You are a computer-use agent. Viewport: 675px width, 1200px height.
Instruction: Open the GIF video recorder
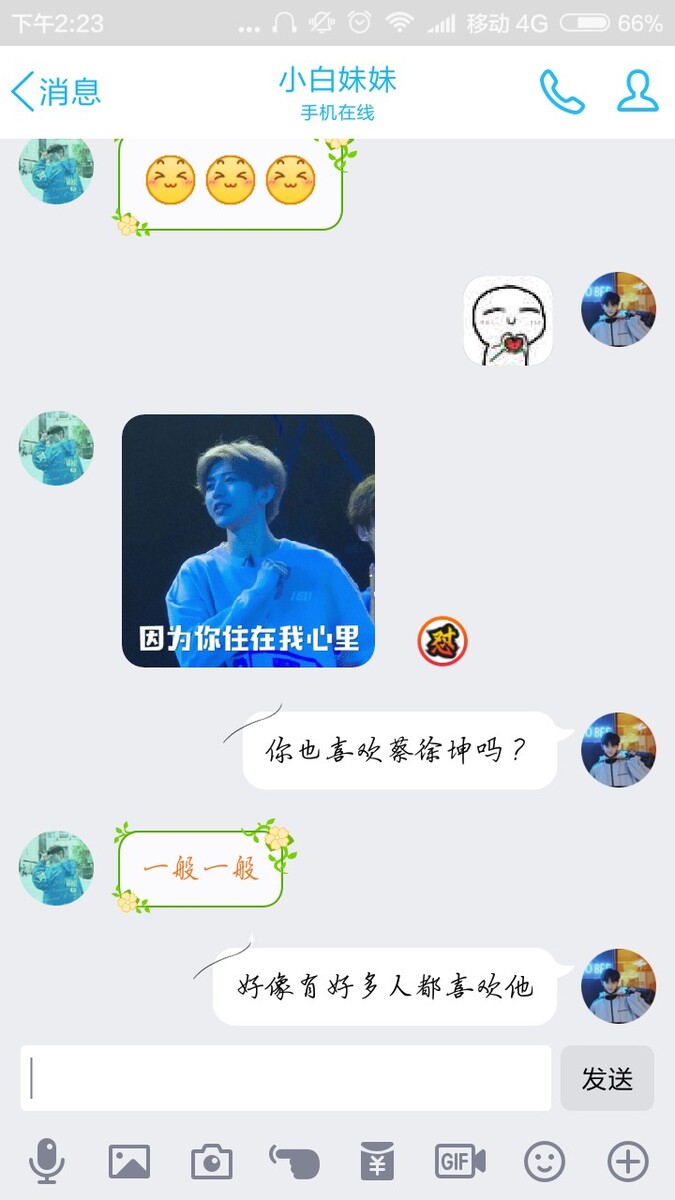(460, 1162)
